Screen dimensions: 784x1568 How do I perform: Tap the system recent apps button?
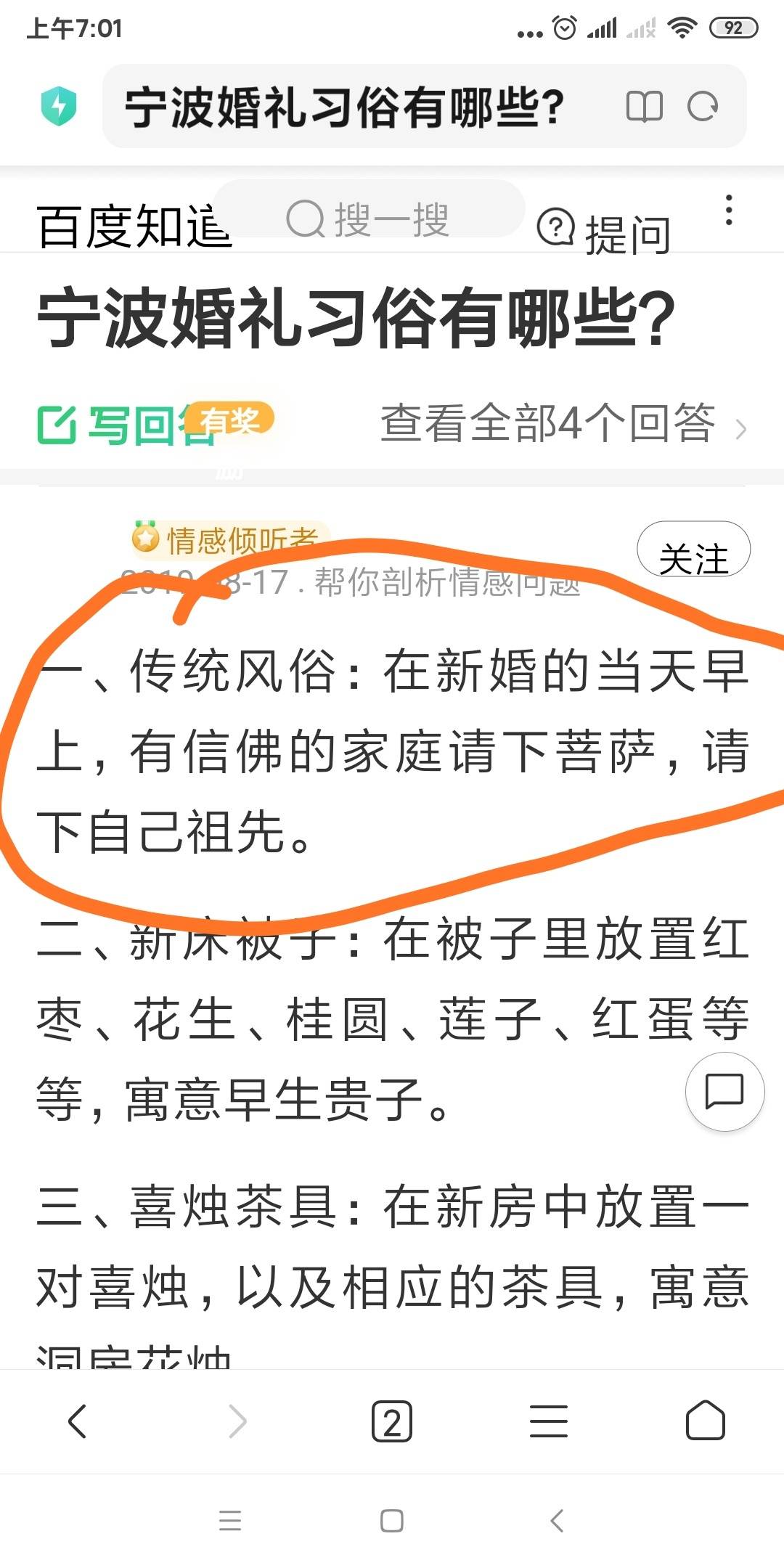pyautogui.click(x=230, y=1520)
